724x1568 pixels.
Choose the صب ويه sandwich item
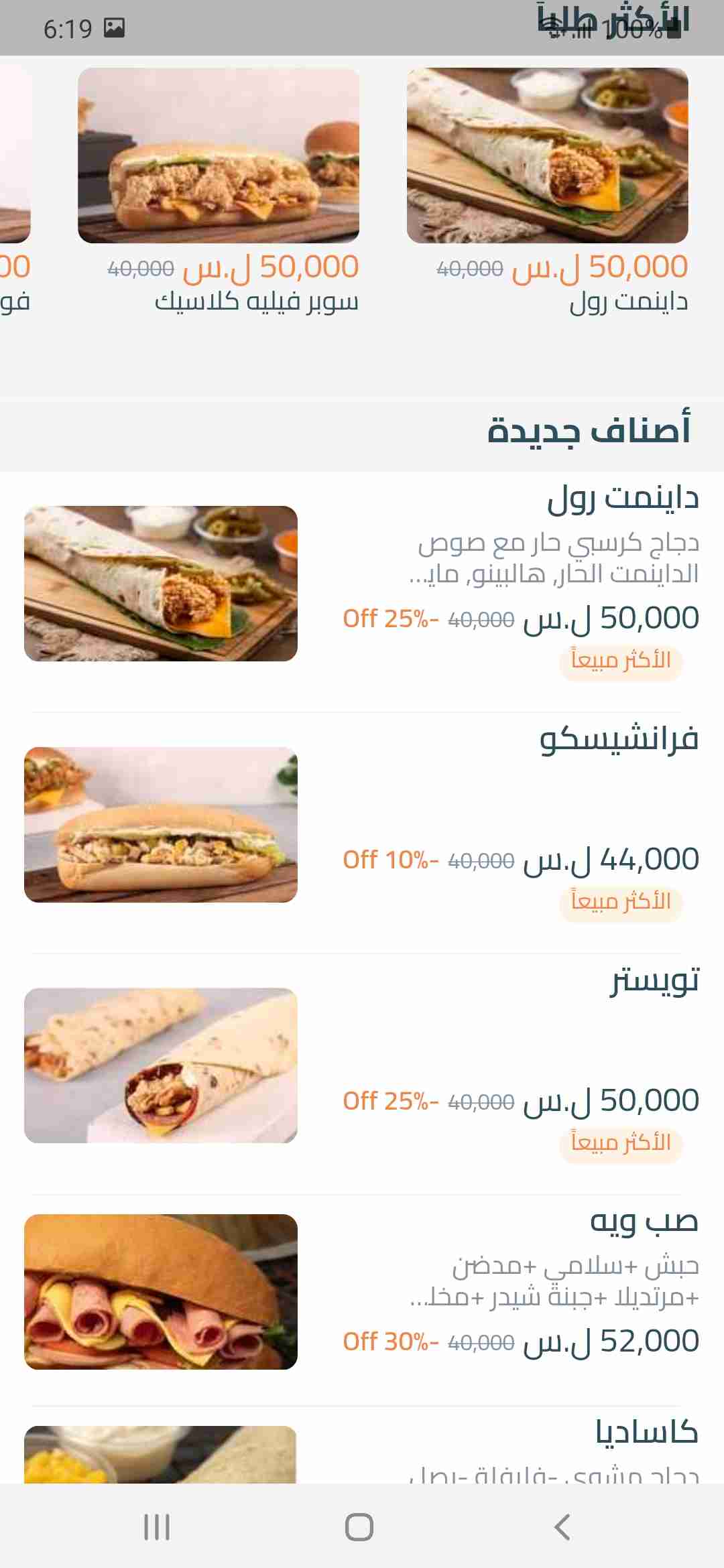362,1293
